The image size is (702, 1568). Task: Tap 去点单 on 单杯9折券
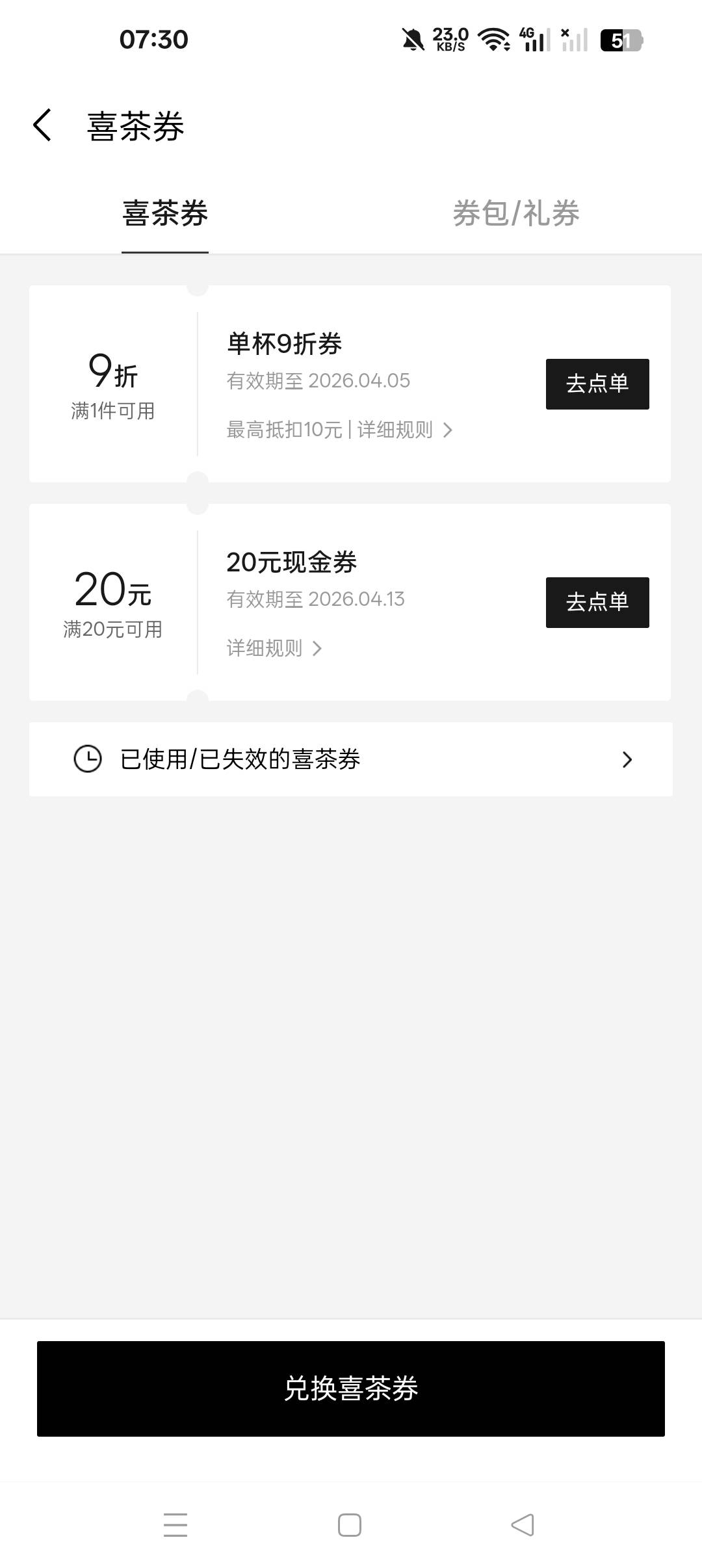(597, 384)
